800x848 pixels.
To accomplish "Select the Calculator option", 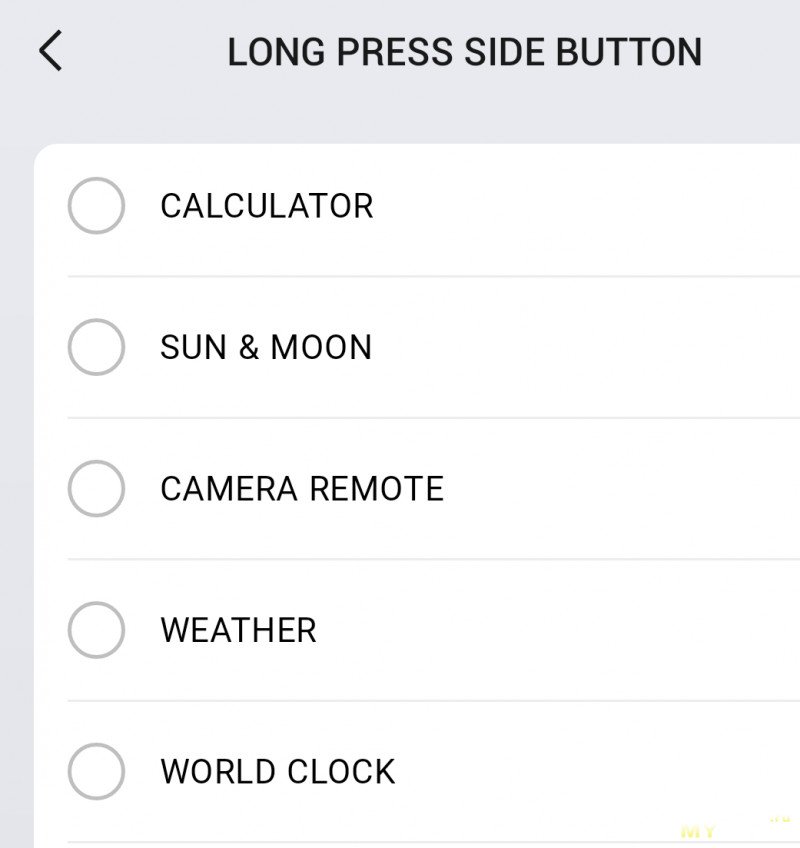I will click(x=96, y=206).
